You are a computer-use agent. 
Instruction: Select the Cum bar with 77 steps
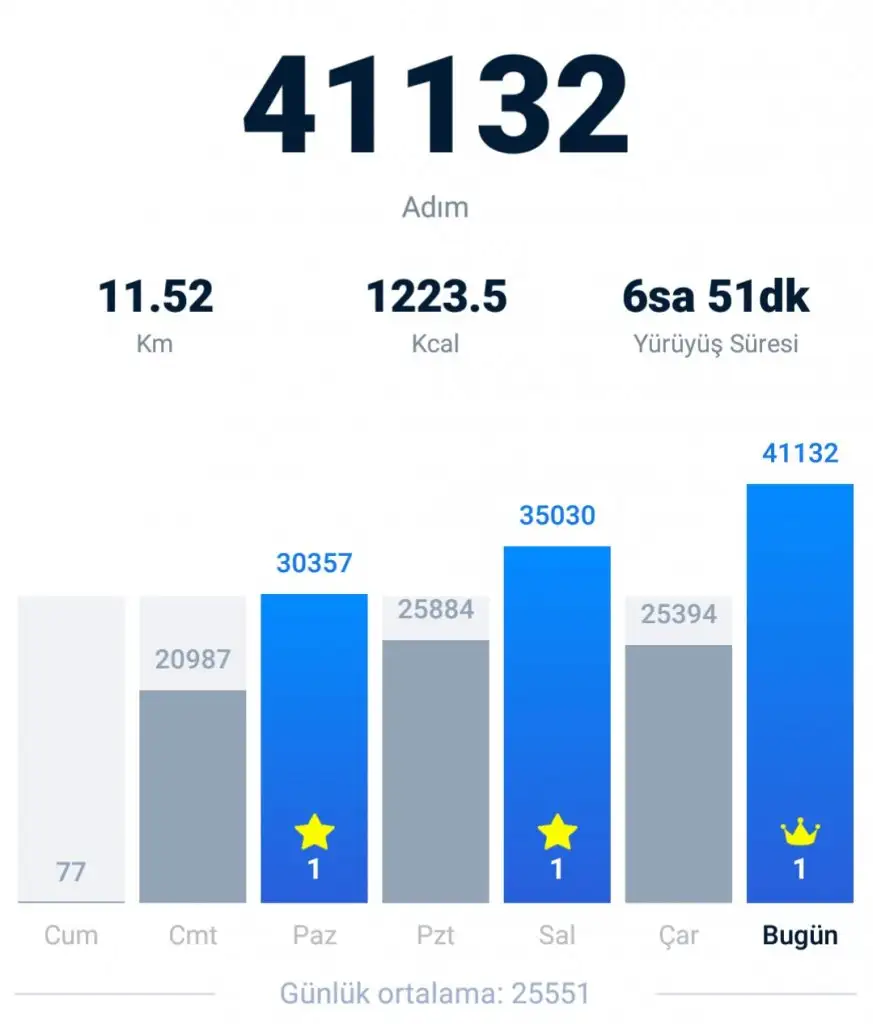pos(71,750)
